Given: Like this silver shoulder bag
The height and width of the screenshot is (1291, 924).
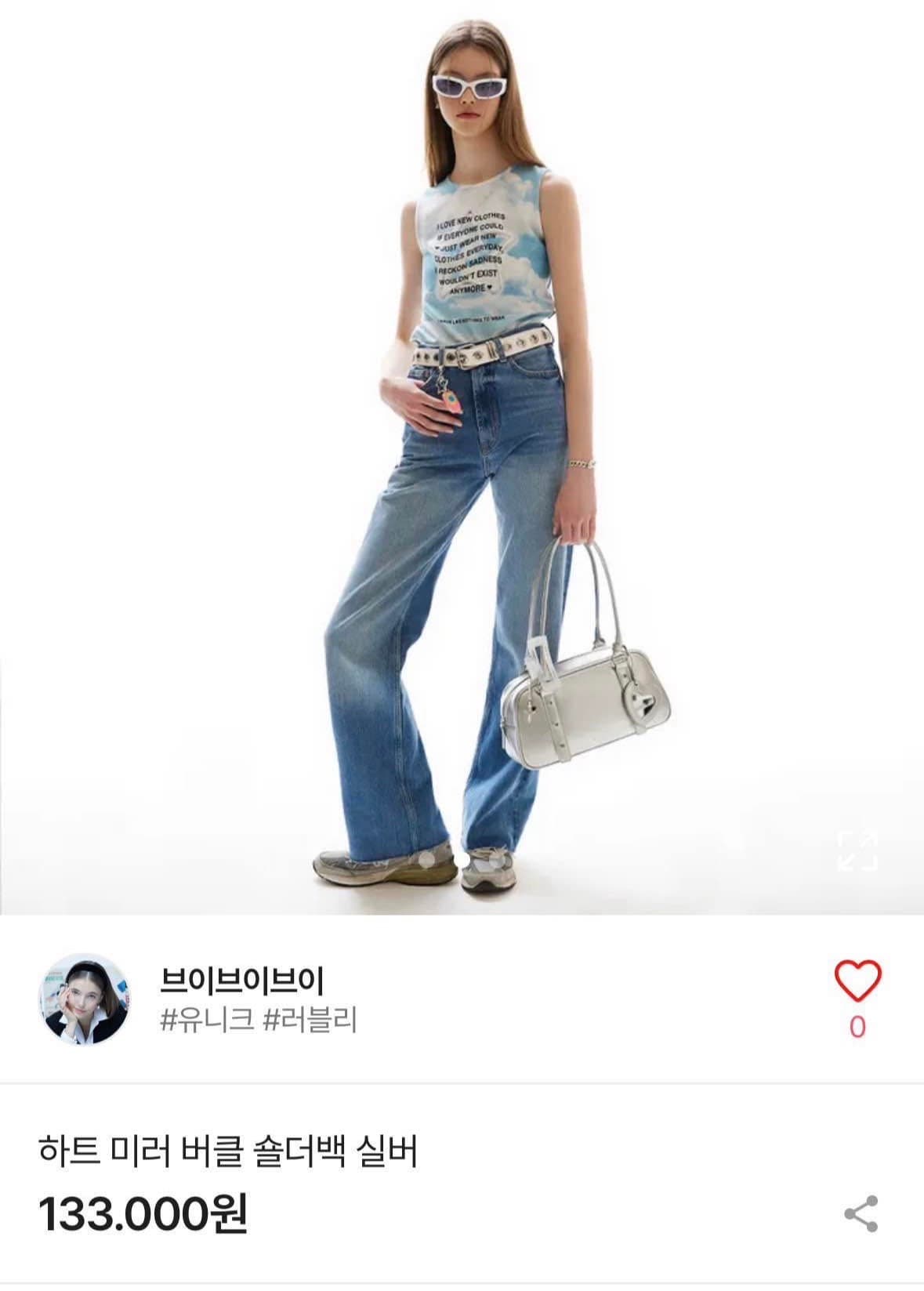Looking at the screenshot, I should coord(857,980).
